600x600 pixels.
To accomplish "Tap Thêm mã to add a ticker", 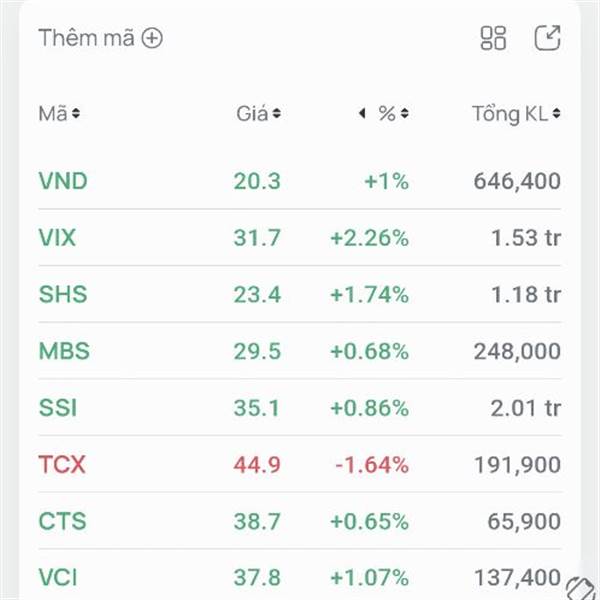I will [100, 38].
